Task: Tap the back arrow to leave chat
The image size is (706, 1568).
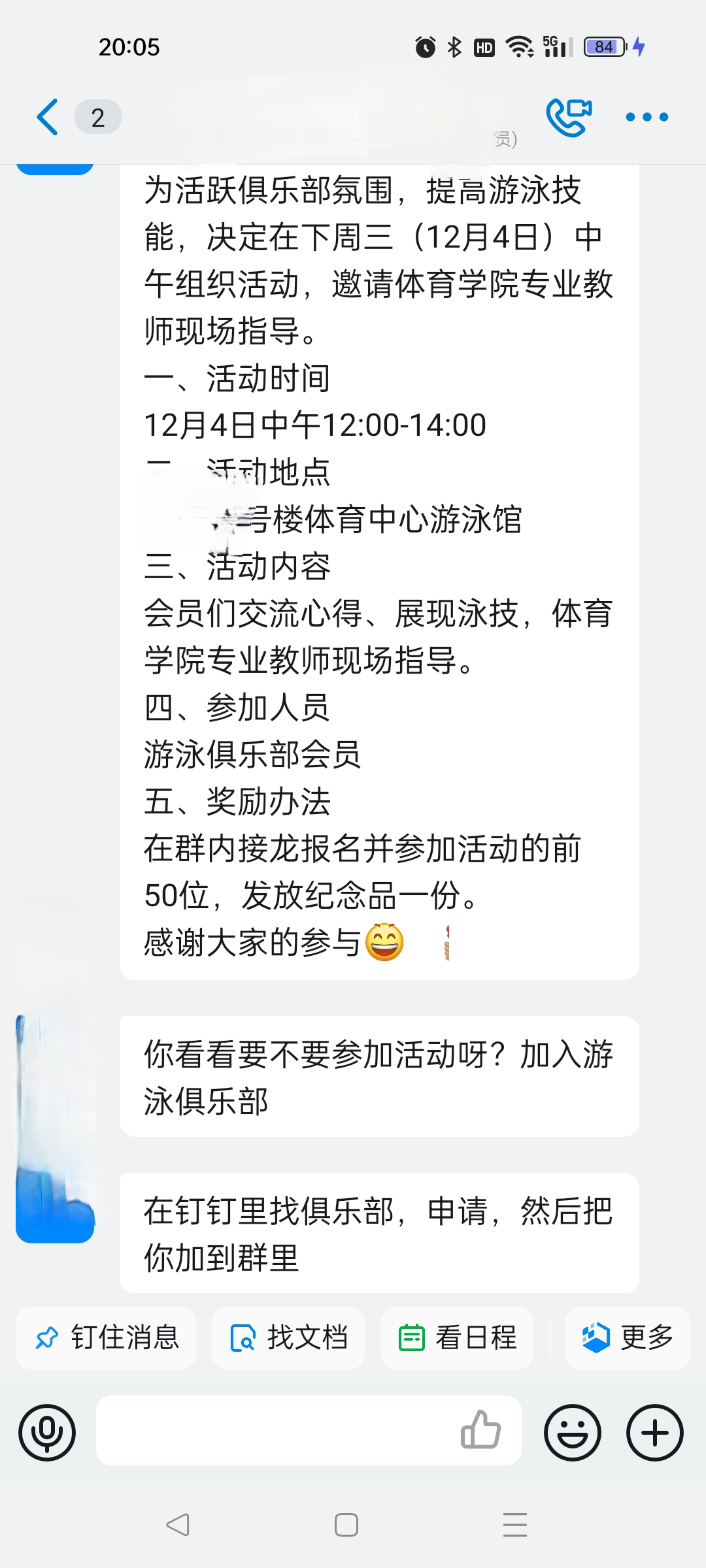Action: pos(46,116)
